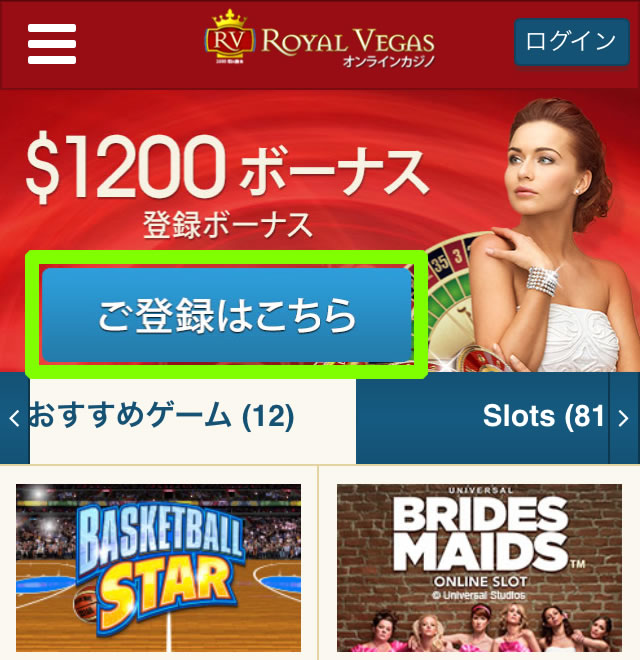
Task: Tap the right arrow on category bar
Action: coord(624,418)
